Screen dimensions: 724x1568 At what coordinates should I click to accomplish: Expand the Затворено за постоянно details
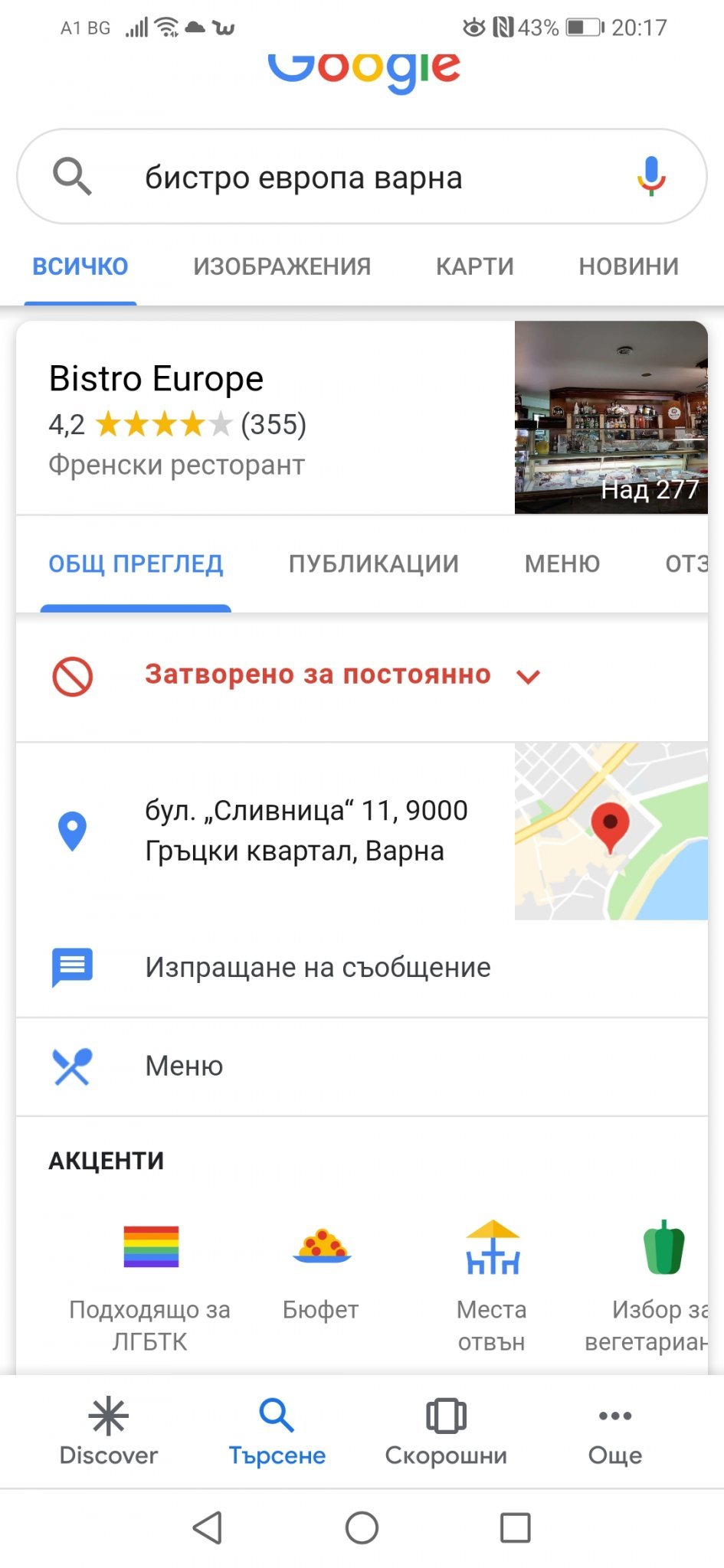(528, 676)
